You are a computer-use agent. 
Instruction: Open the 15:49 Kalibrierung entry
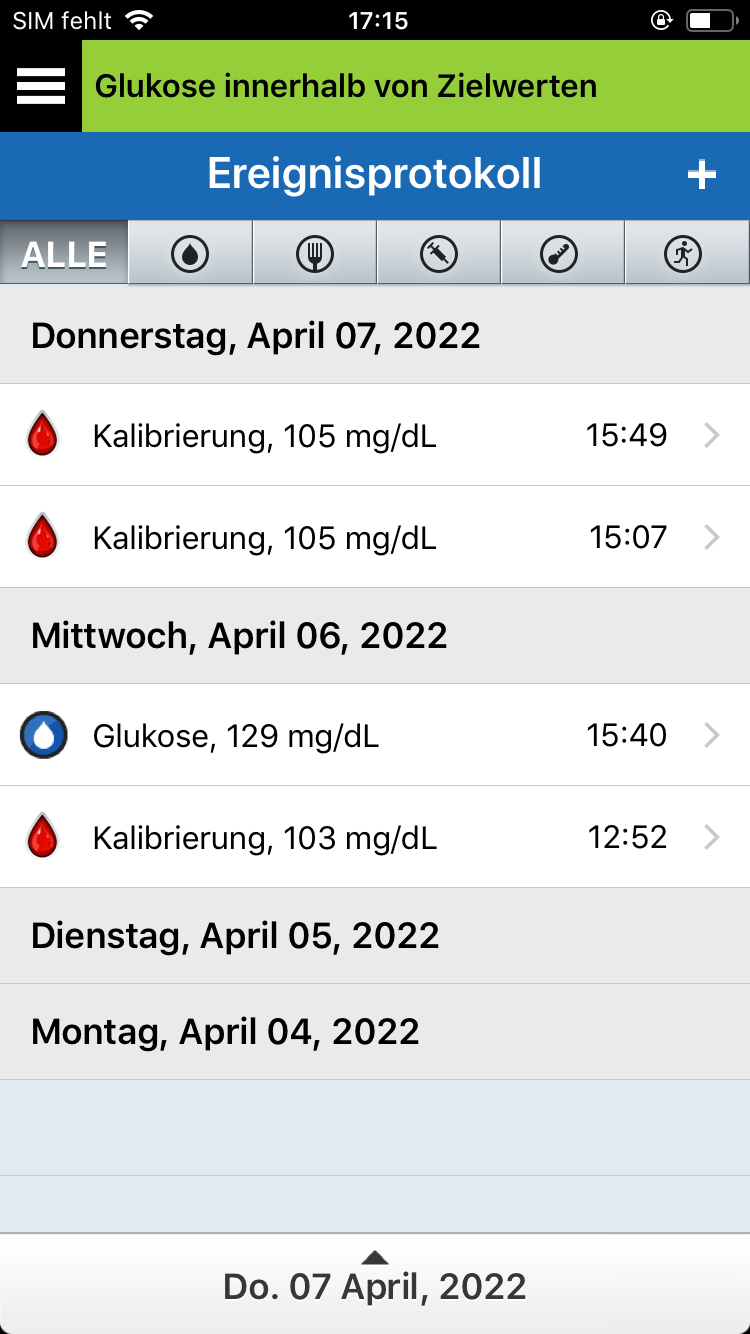click(x=375, y=436)
